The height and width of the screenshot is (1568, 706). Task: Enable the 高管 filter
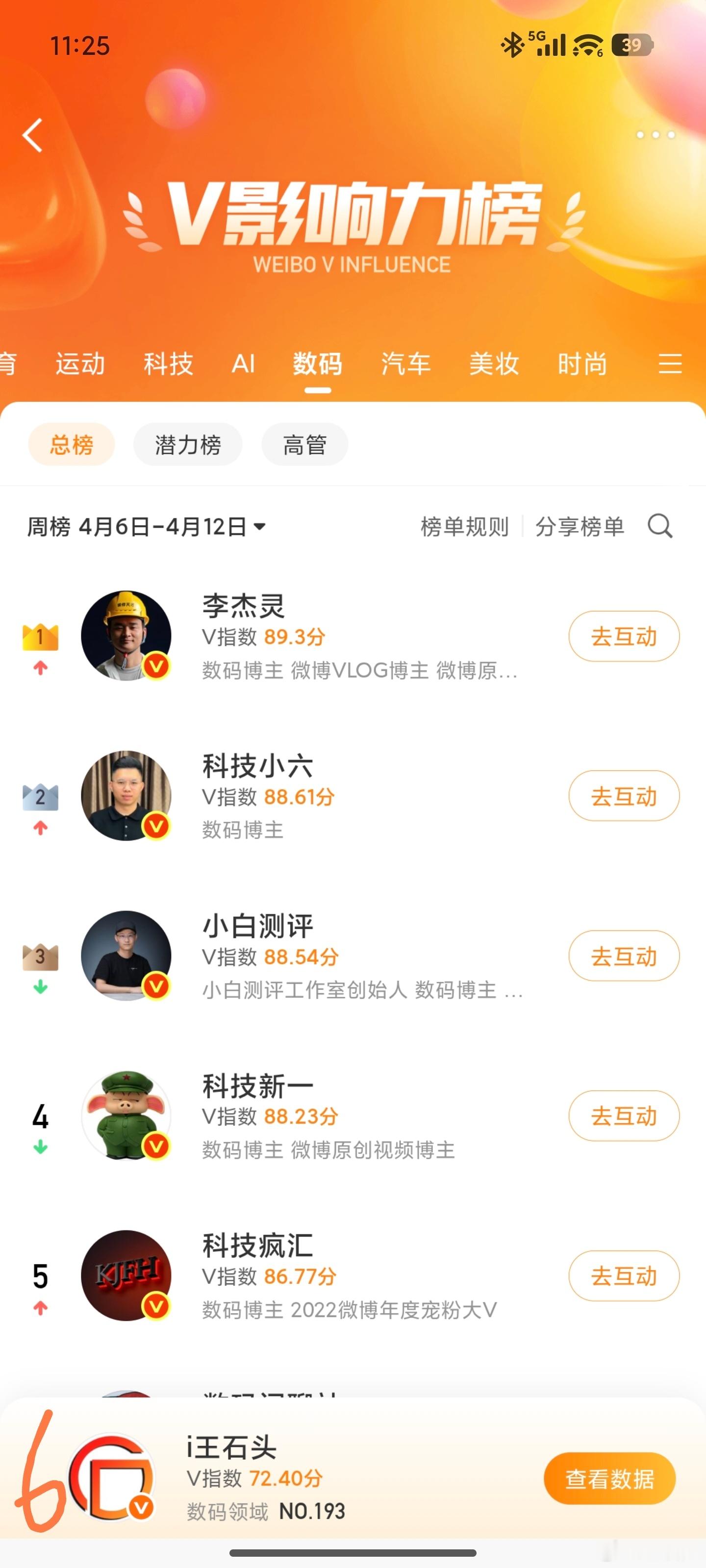click(x=304, y=444)
